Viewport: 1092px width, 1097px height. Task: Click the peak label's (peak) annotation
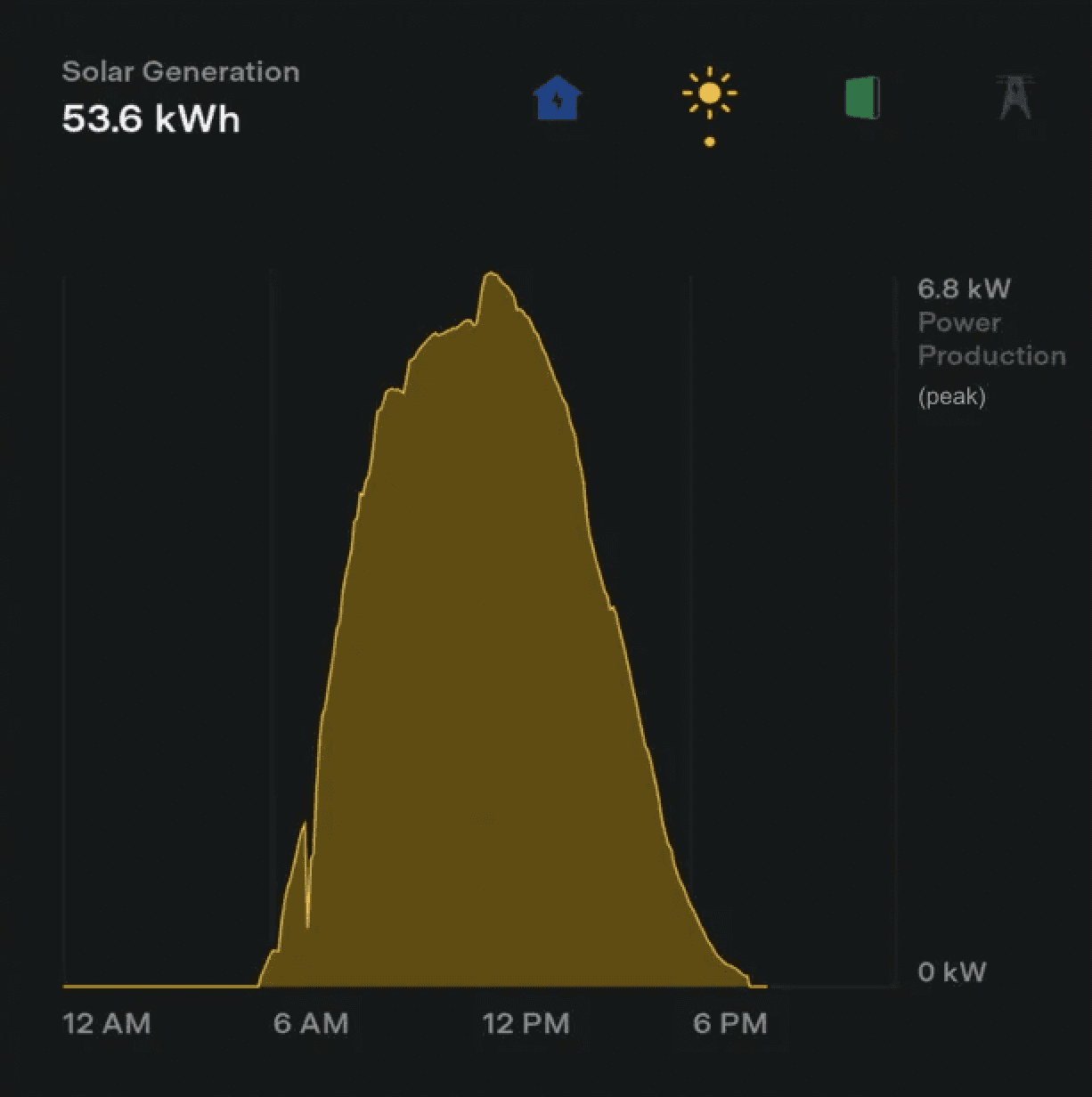(x=952, y=398)
